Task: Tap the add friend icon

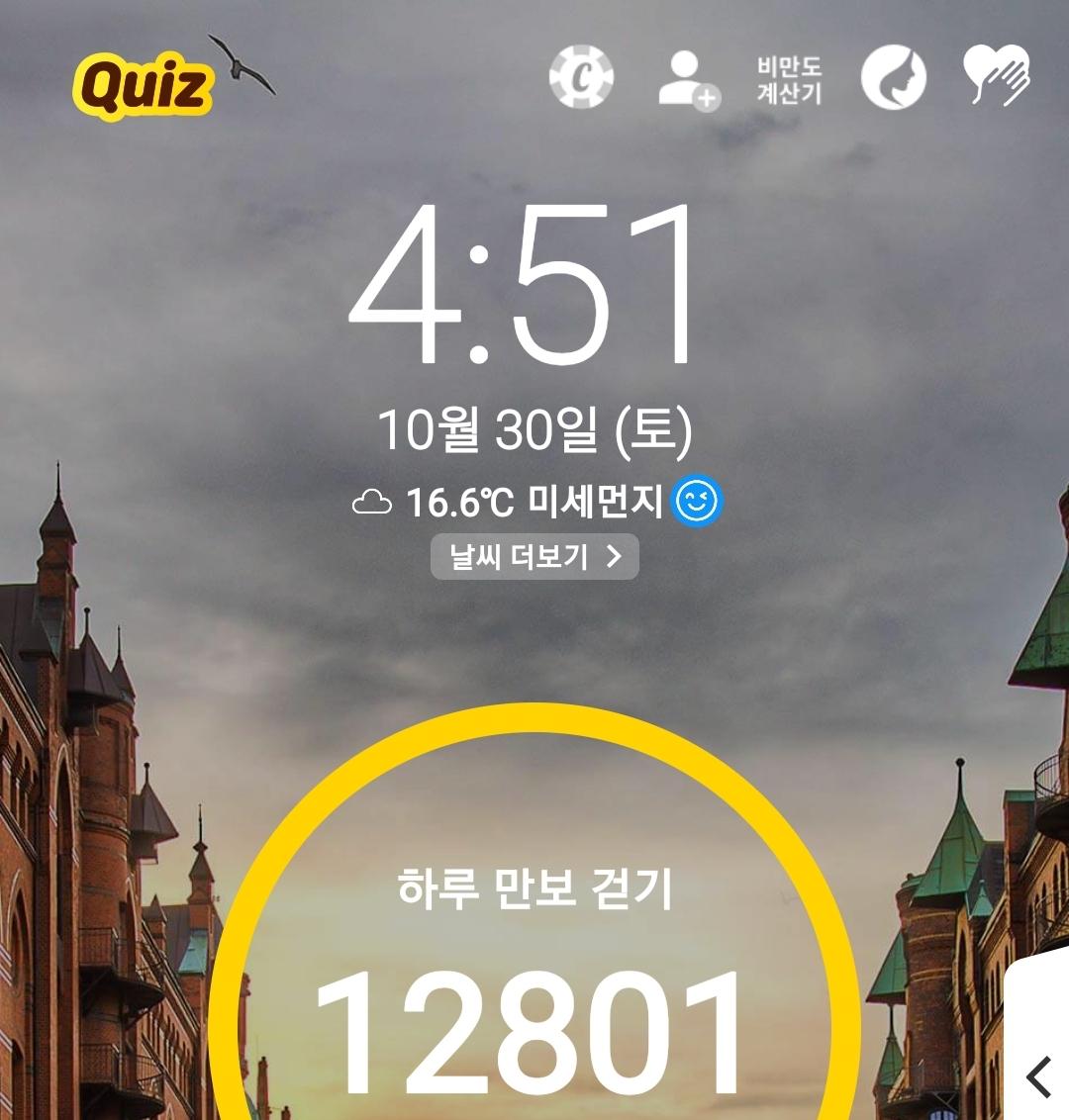Action: click(688, 79)
